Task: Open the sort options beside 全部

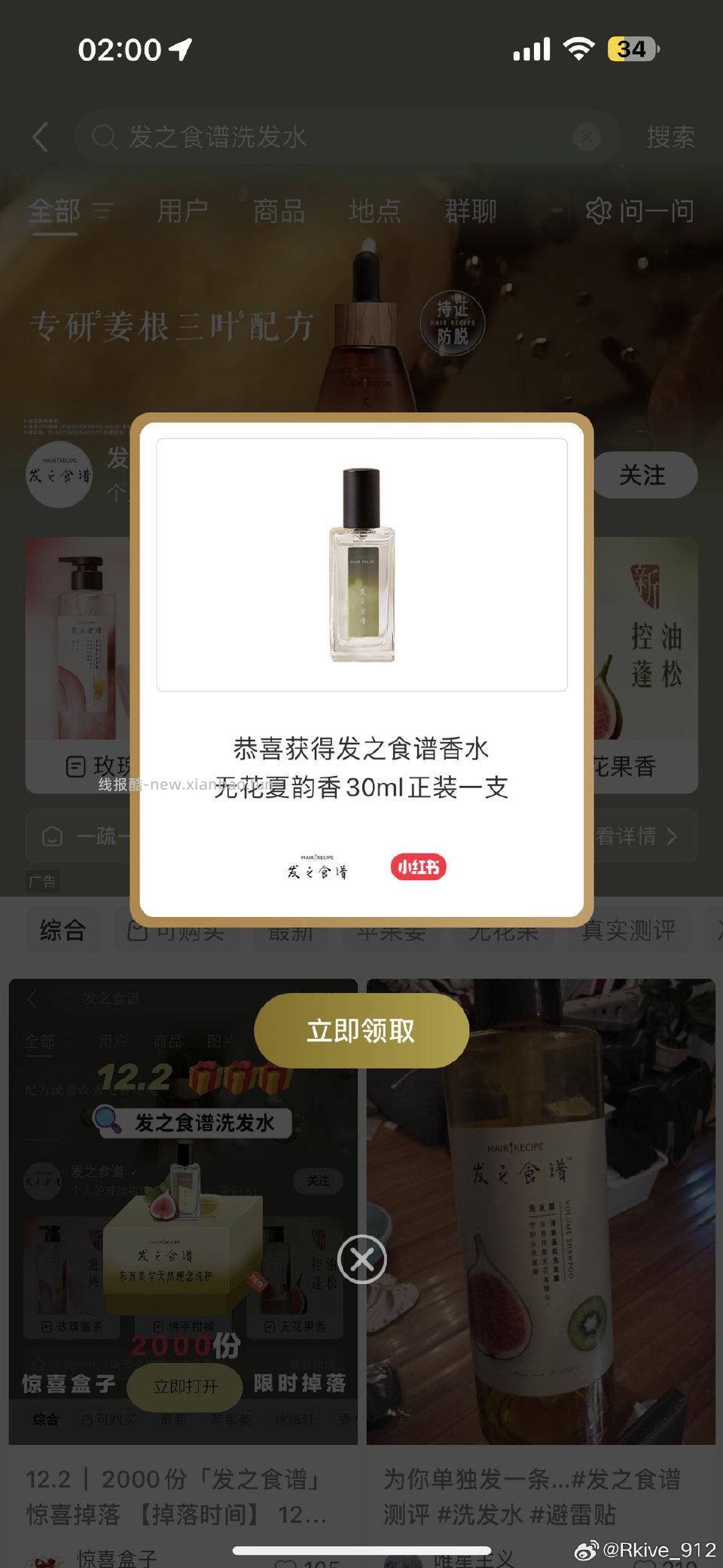Action: (x=102, y=212)
